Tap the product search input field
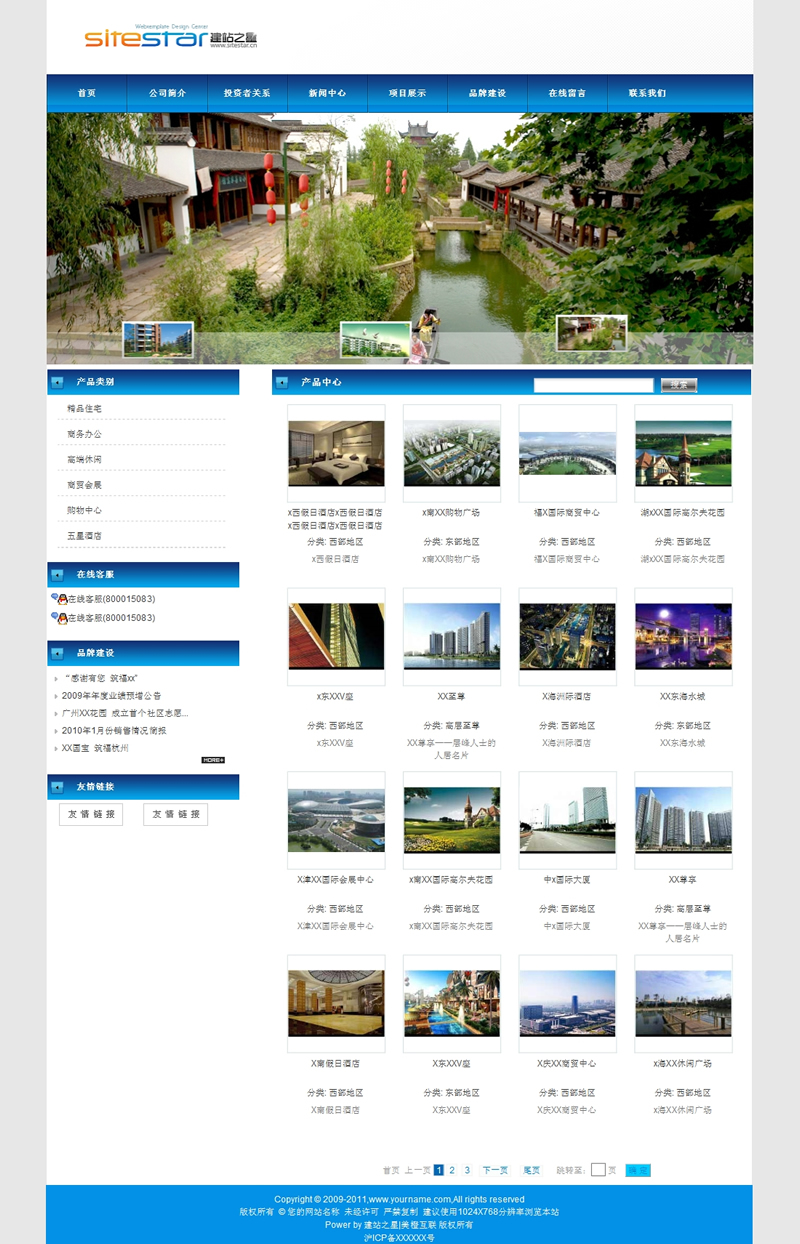Image resolution: width=800 pixels, height=1244 pixels. [x=593, y=385]
